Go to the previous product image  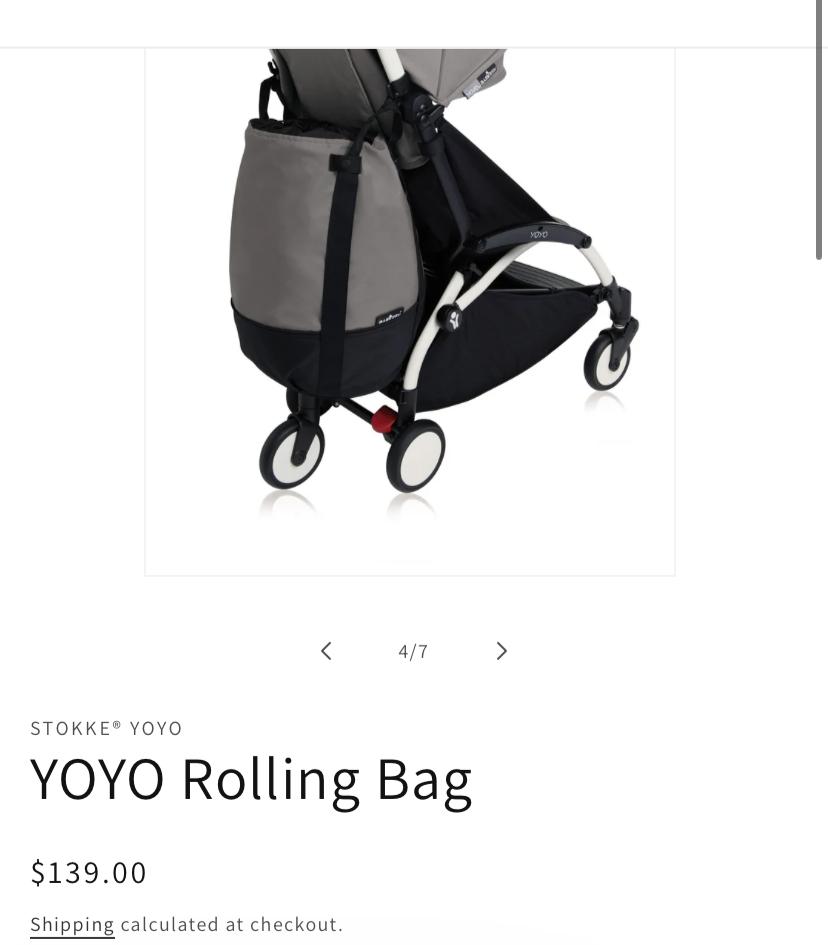pos(326,651)
